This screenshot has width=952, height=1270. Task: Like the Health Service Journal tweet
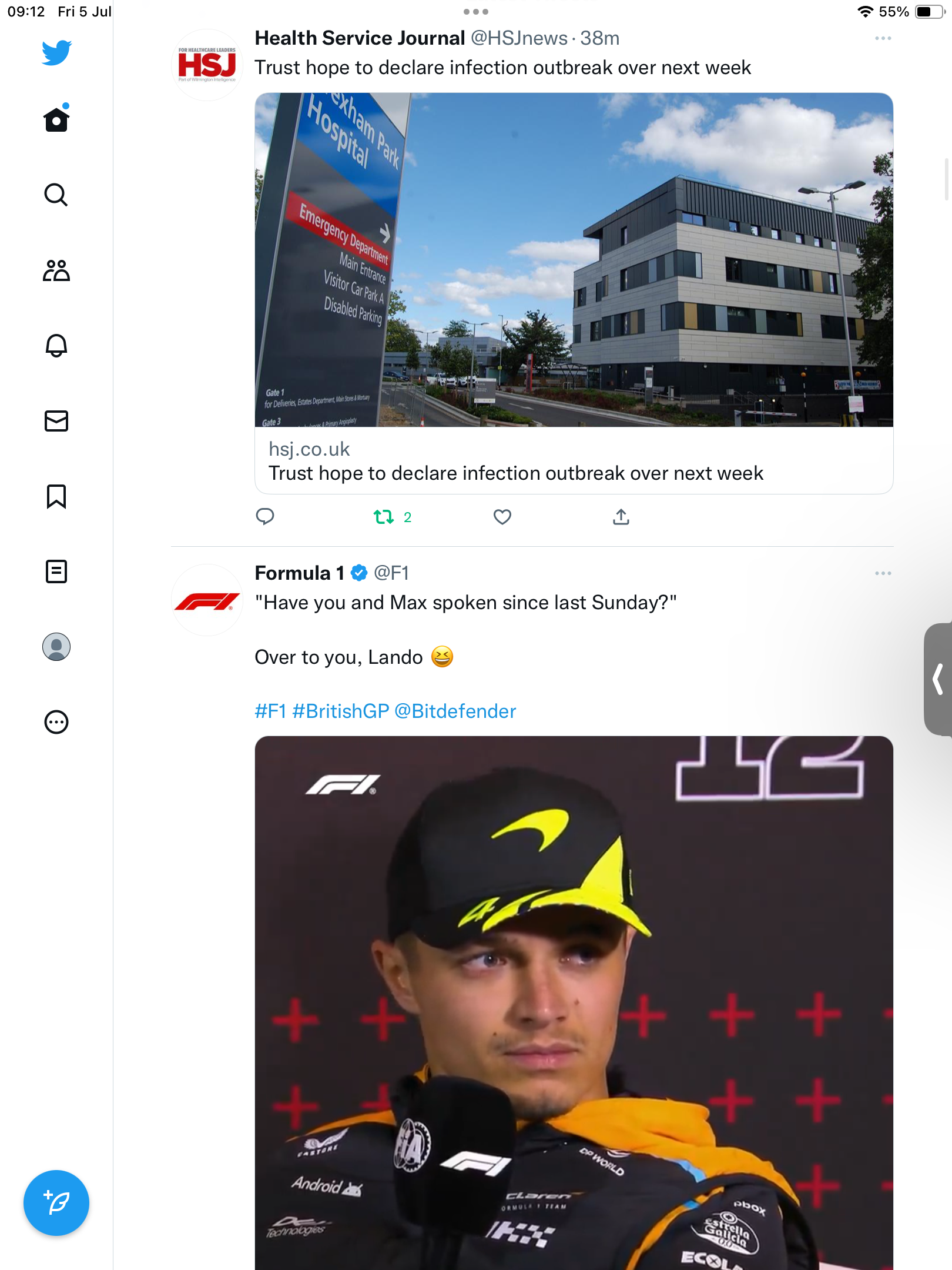502,517
